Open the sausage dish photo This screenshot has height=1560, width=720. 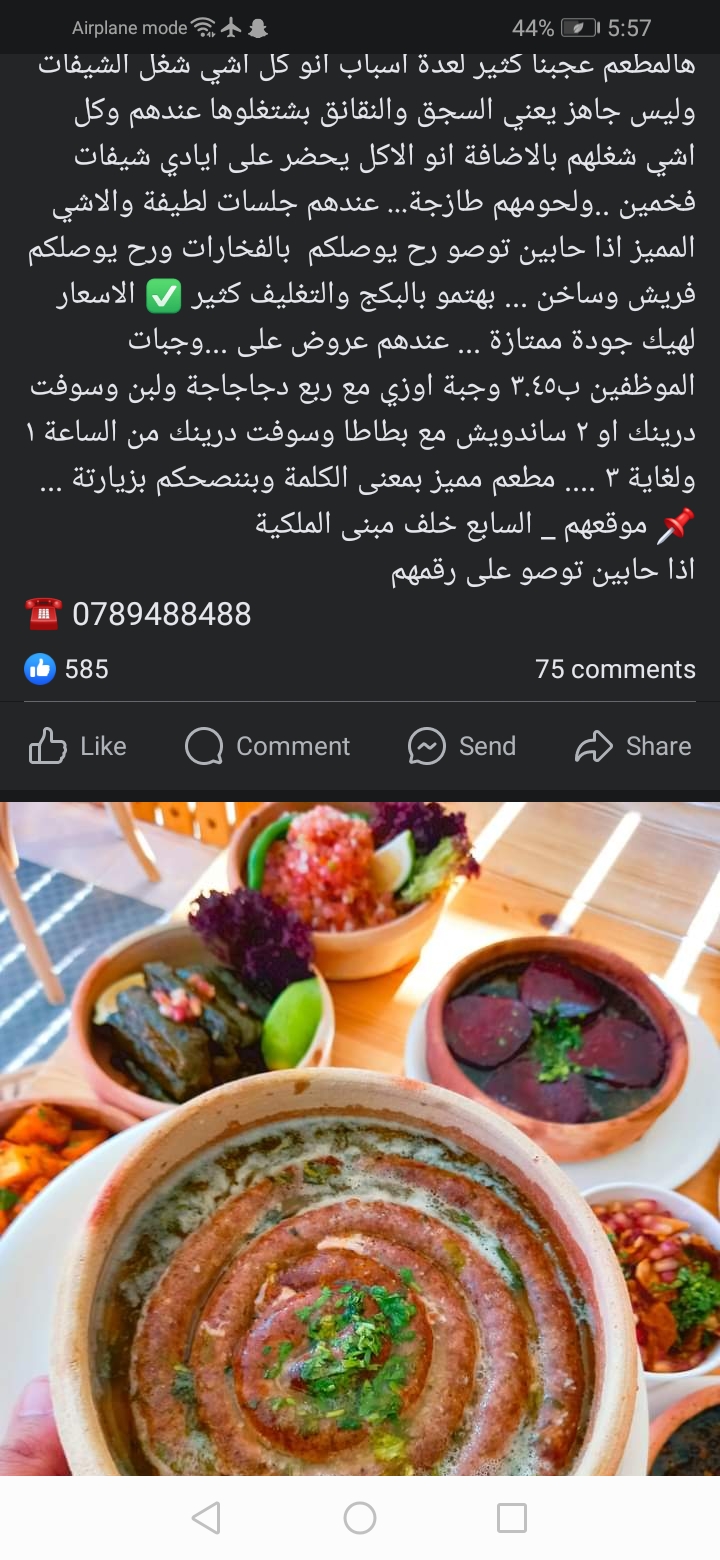tap(360, 1138)
